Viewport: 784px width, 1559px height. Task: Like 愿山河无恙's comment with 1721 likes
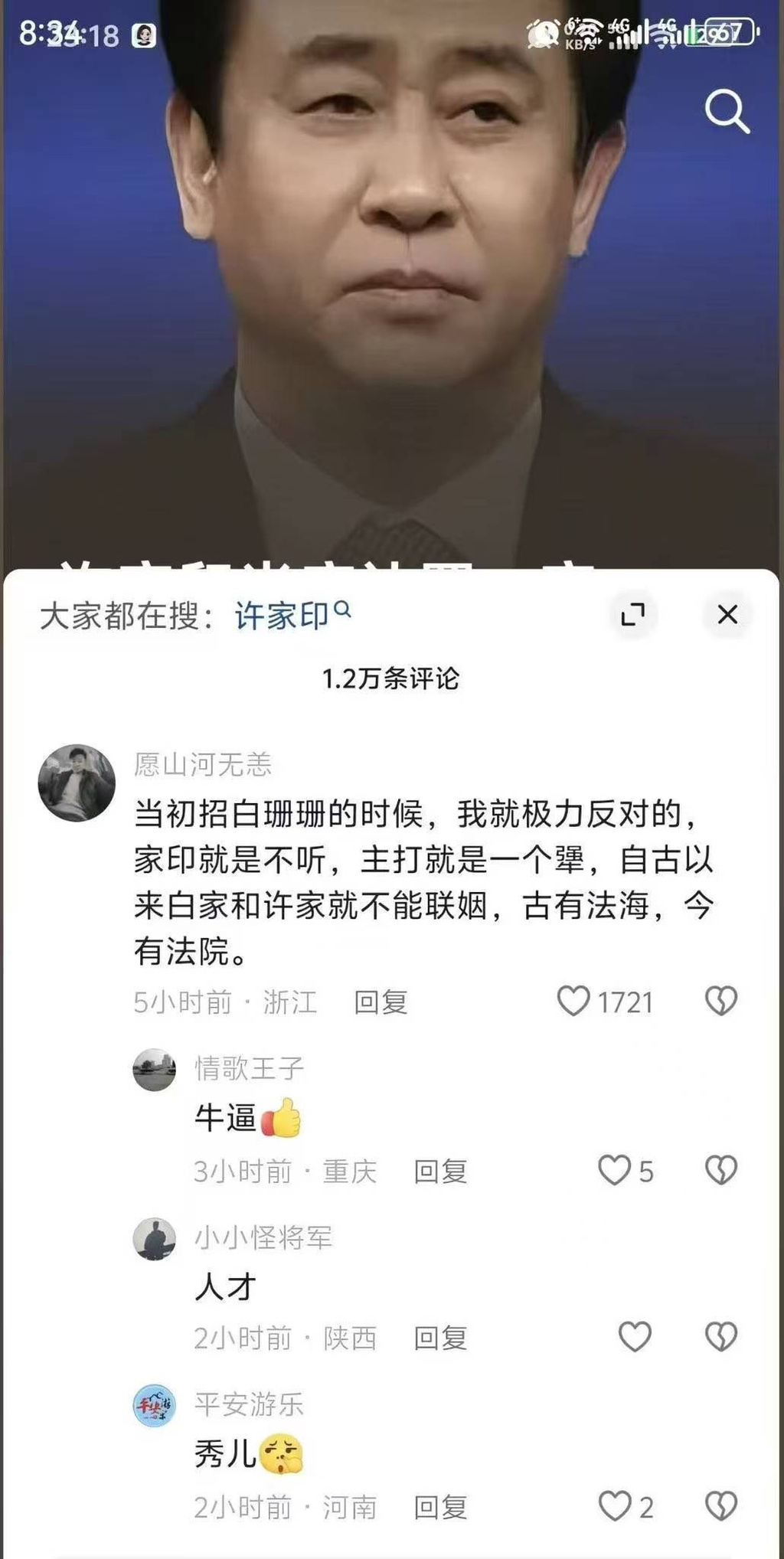(x=573, y=1001)
